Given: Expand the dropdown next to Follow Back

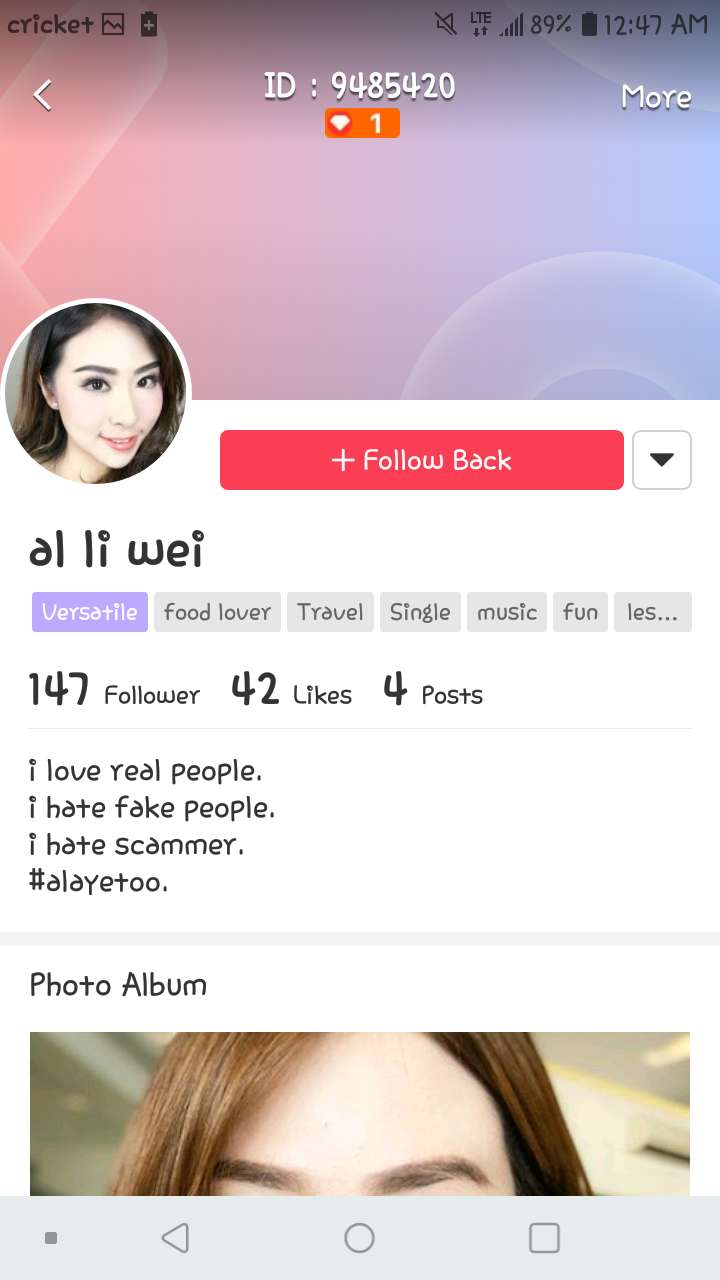Looking at the screenshot, I should coord(662,460).
